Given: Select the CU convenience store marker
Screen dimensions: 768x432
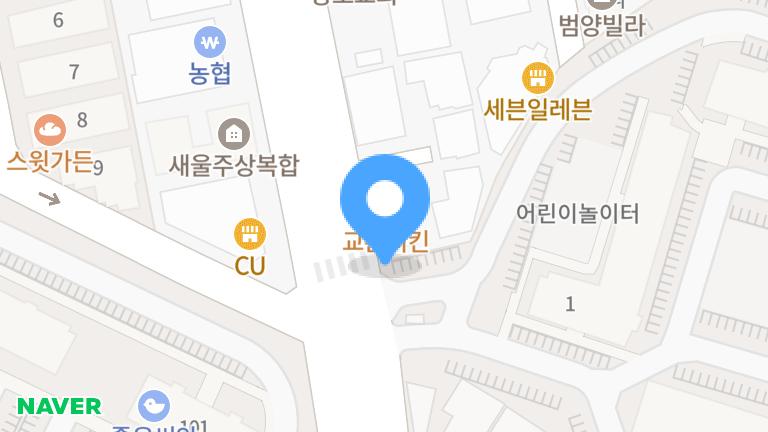Looking at the screenshot, I should coord(249,236).
